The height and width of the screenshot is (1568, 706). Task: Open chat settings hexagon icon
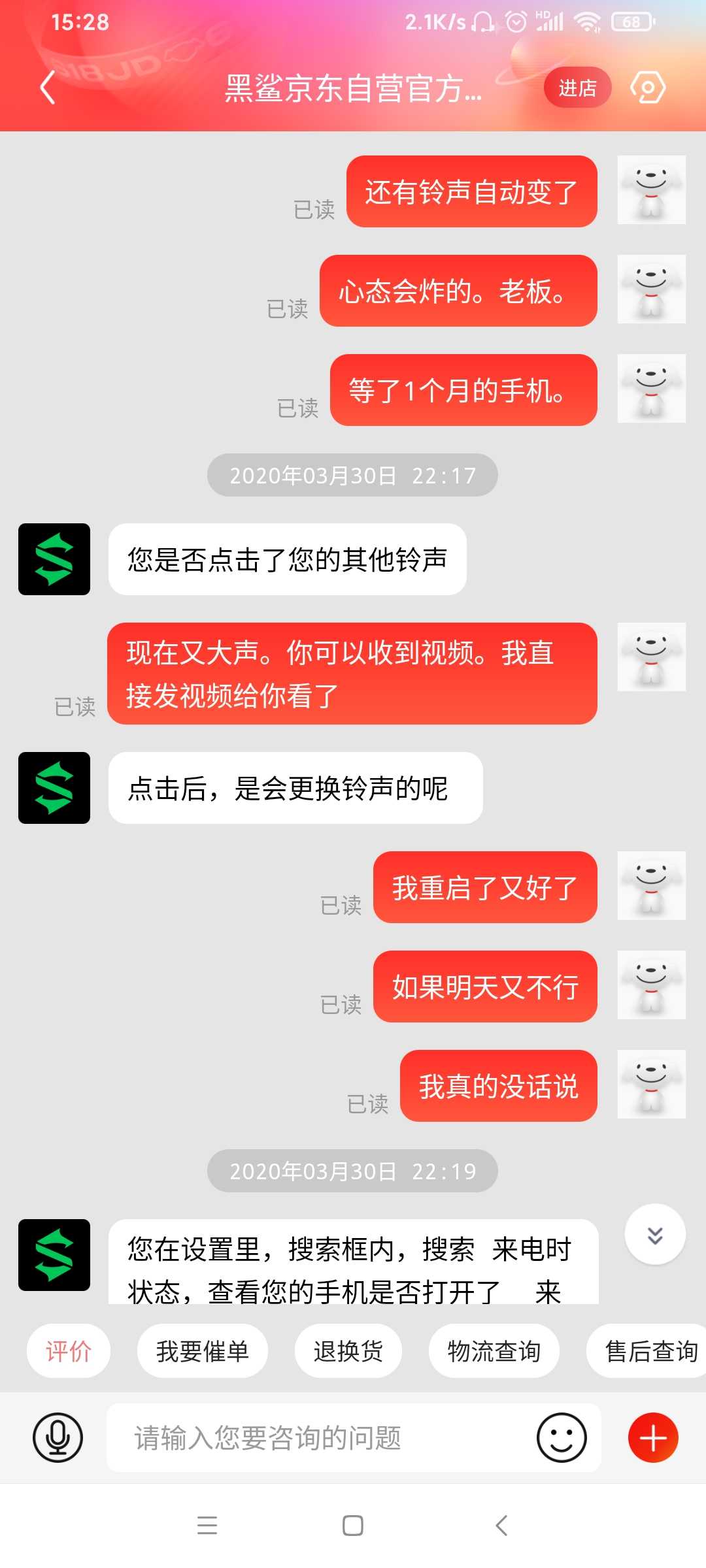pos(647,88)
